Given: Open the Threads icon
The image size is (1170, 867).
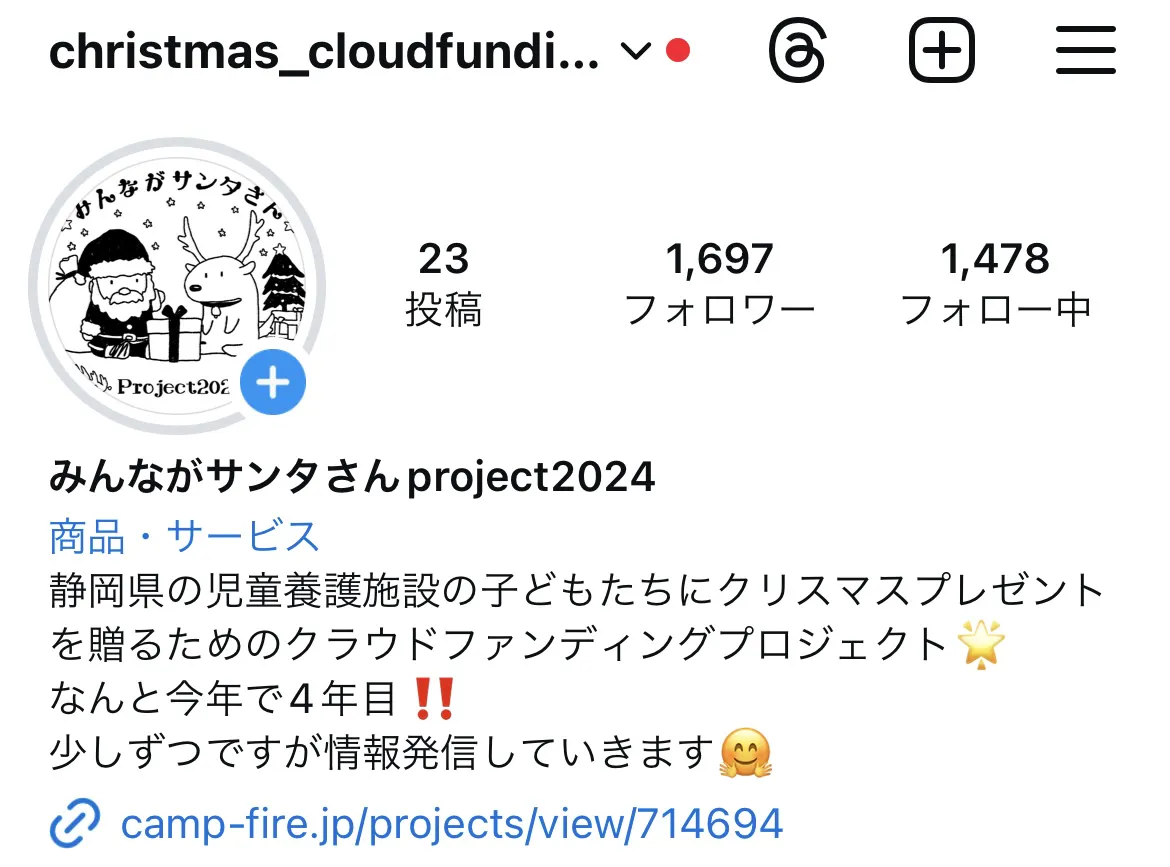Looking at the screenshot, I should pyautogui.click(x=798, y=51).
